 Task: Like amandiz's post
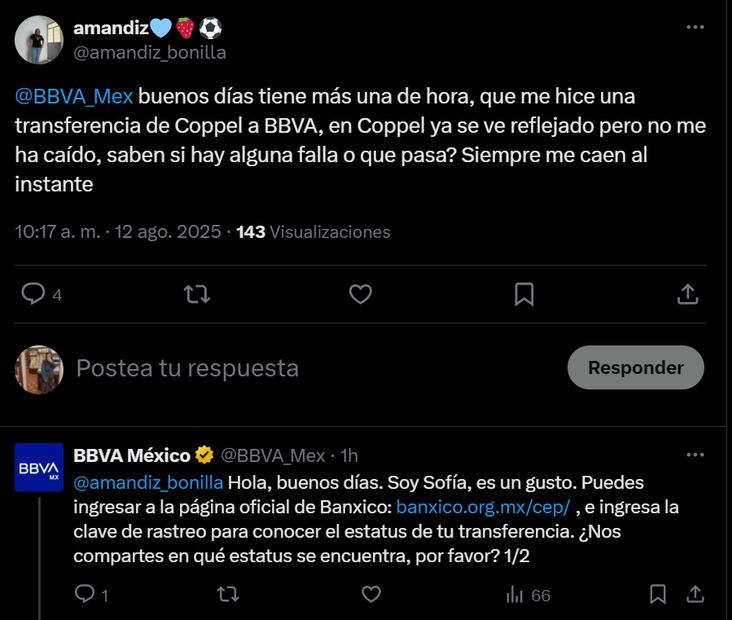tap(360, 294)
